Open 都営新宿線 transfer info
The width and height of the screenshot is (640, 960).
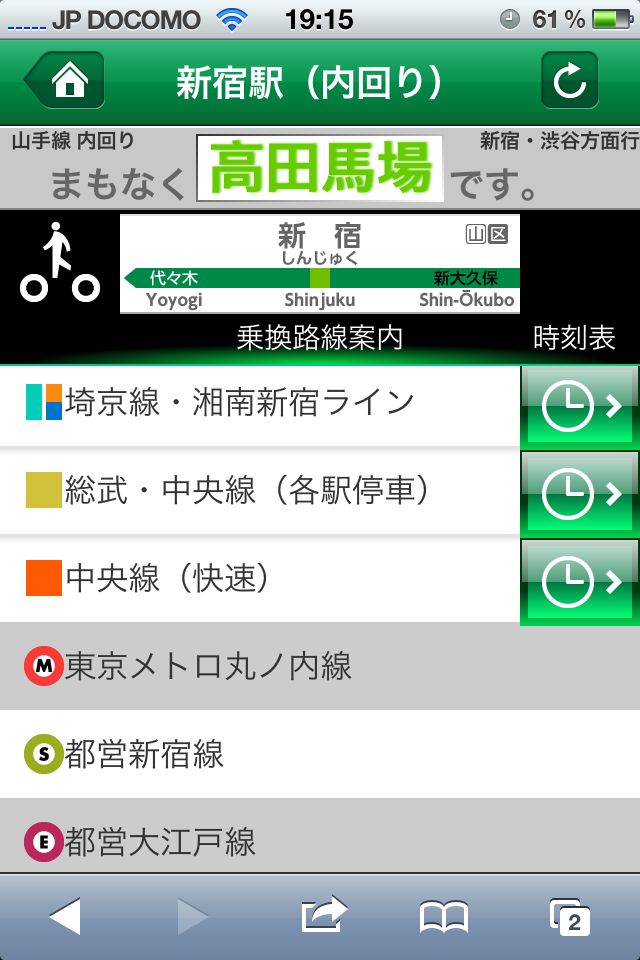320,754
